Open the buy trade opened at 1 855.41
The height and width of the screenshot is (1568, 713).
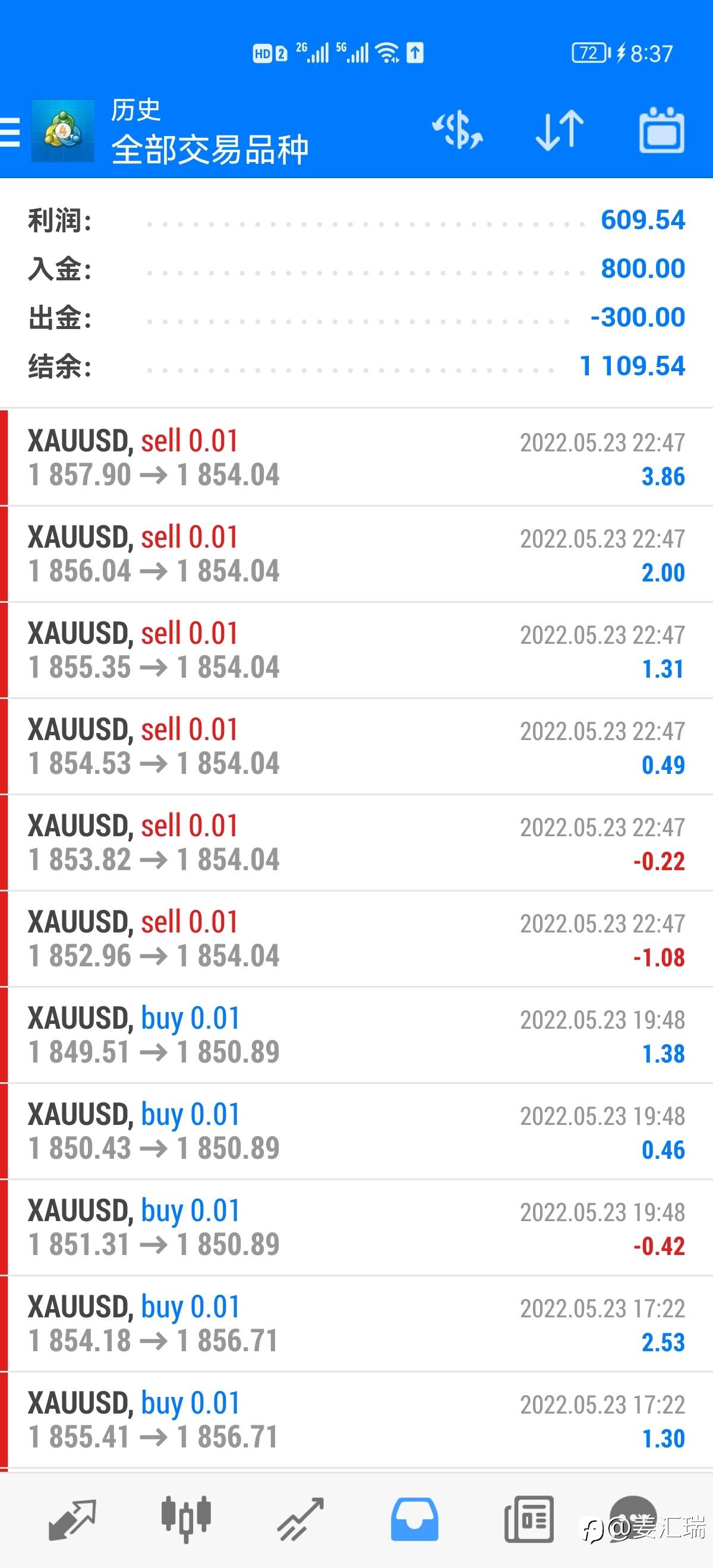click(x=356, y=1420)
